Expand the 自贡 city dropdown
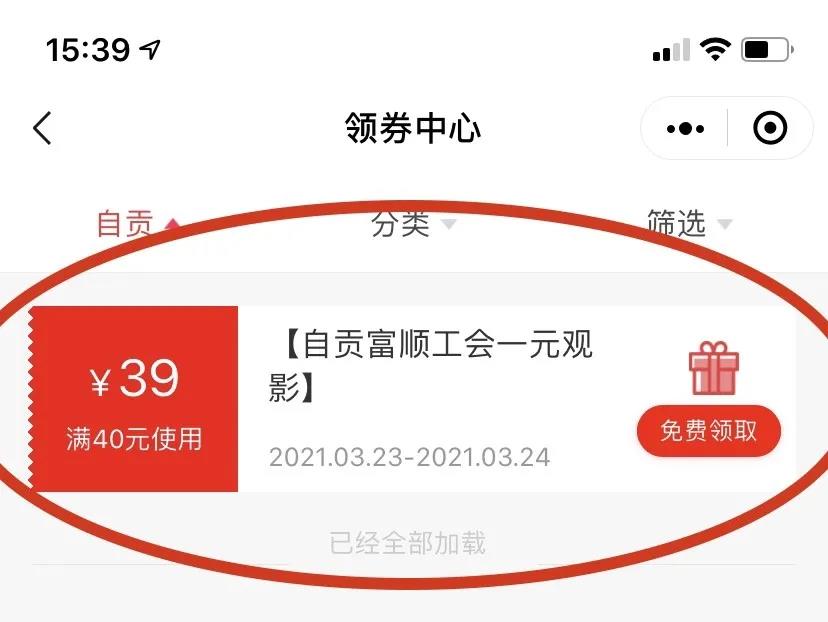 pyautogui.click(x=137, y=224)
